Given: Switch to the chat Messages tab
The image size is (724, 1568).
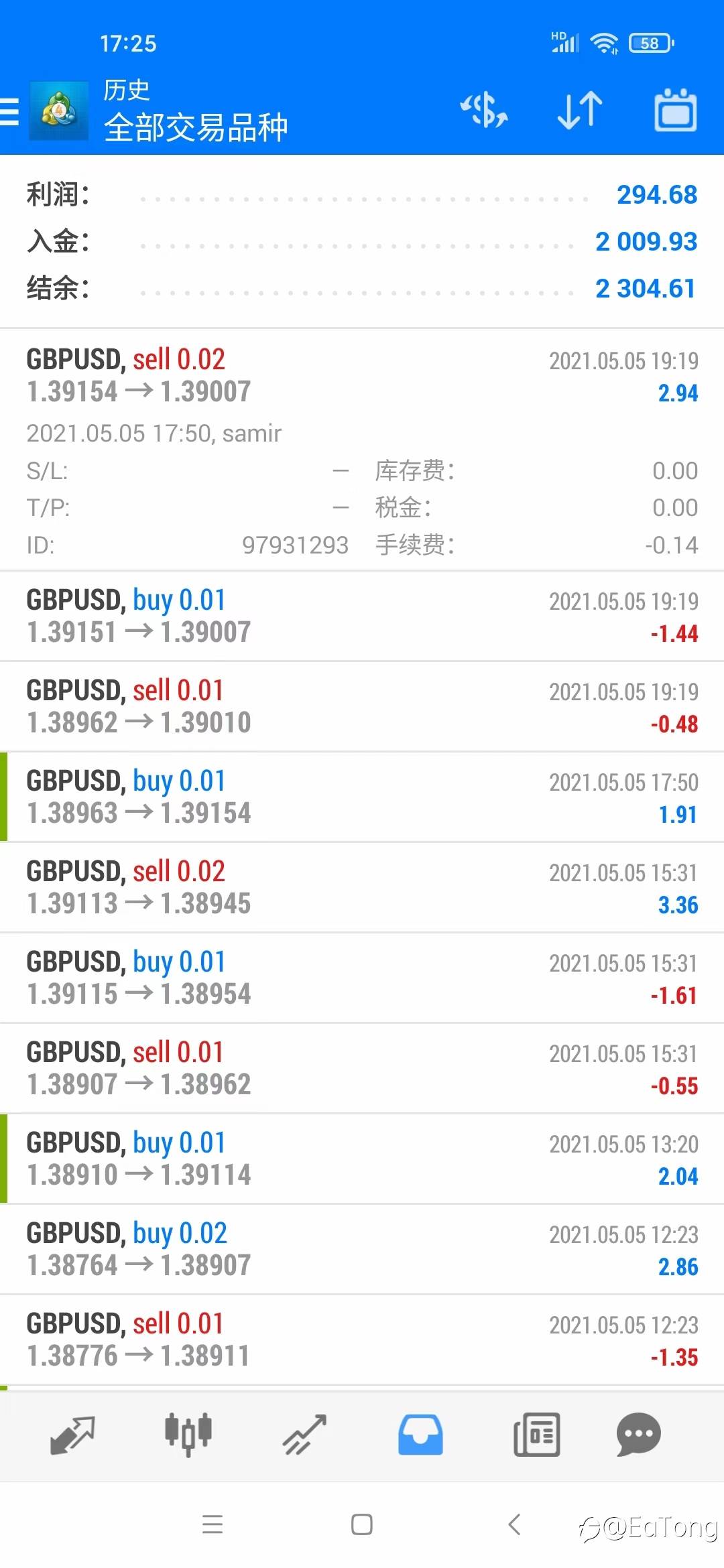Looking at the screenshot, I should [638, 1435].
